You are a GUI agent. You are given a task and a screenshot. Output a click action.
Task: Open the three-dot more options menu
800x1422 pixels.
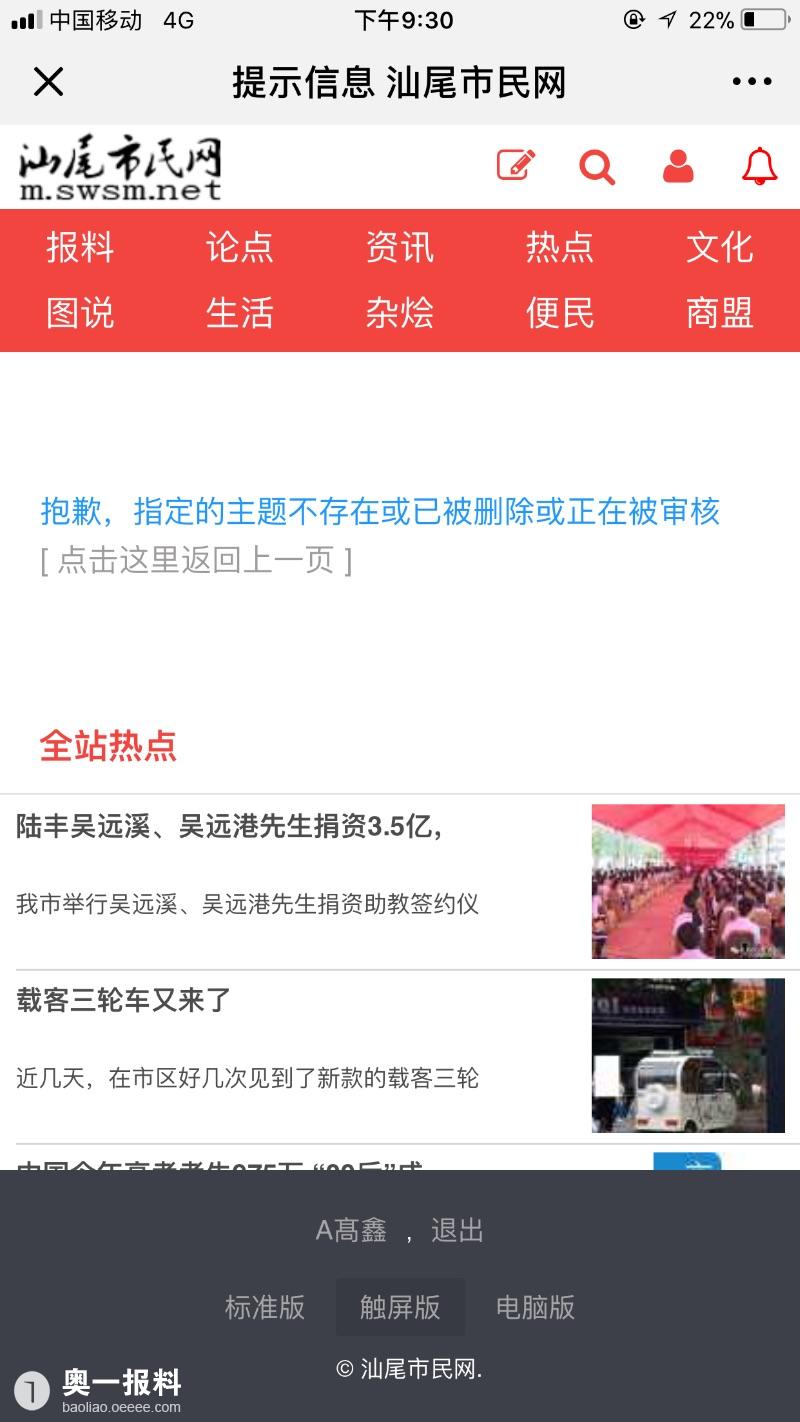752,82
